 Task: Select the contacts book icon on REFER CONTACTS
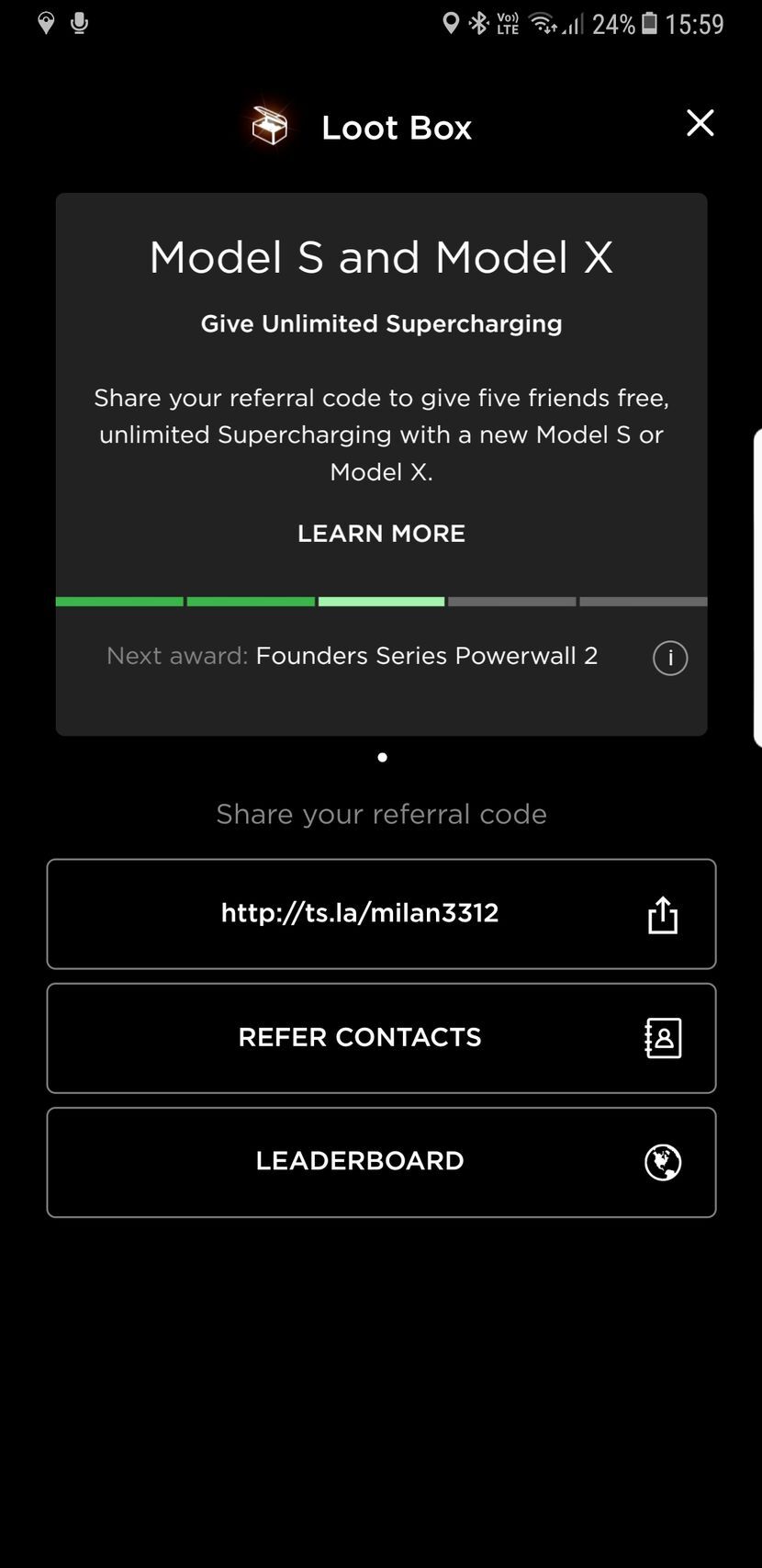(x=663, y=1037)
